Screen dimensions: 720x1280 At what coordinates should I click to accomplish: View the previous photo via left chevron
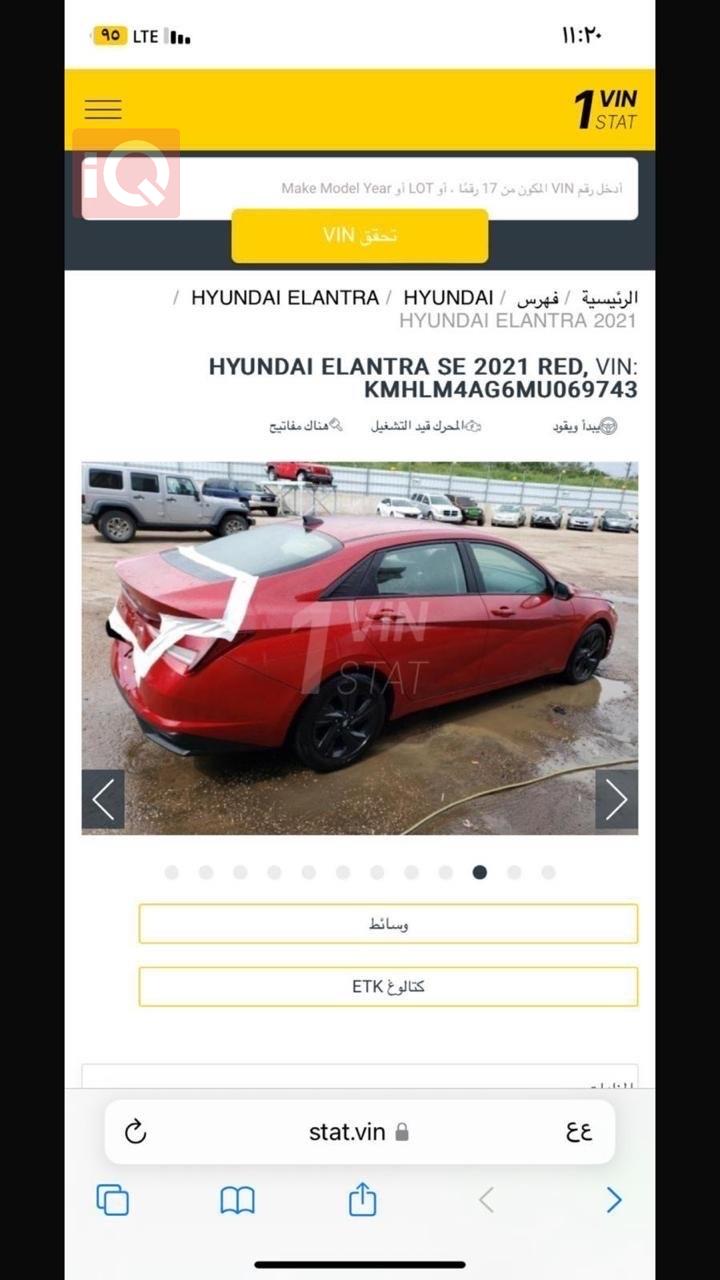tap(104, 799)
